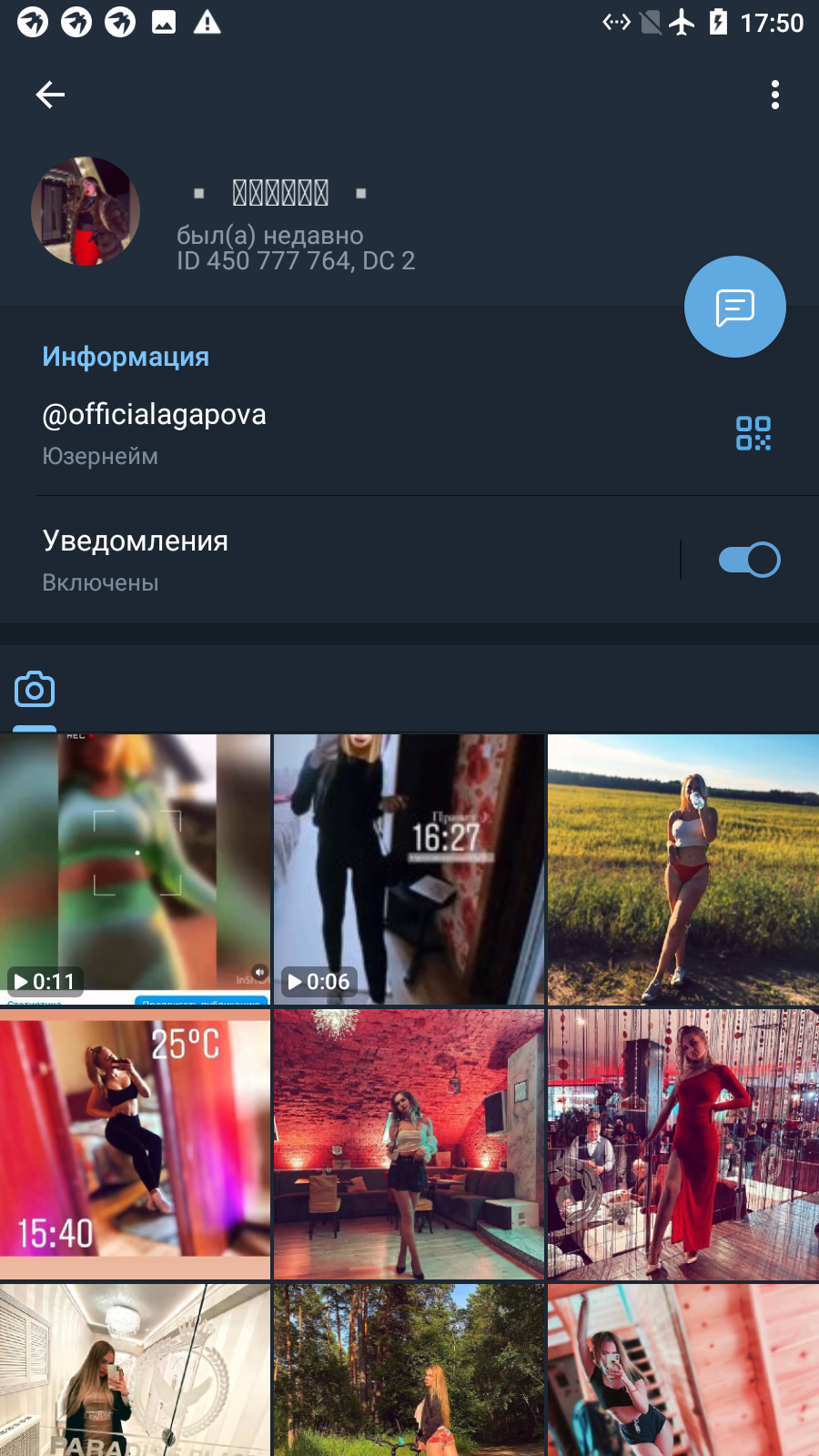Open the @officialagapova username row

pos(409,433)
